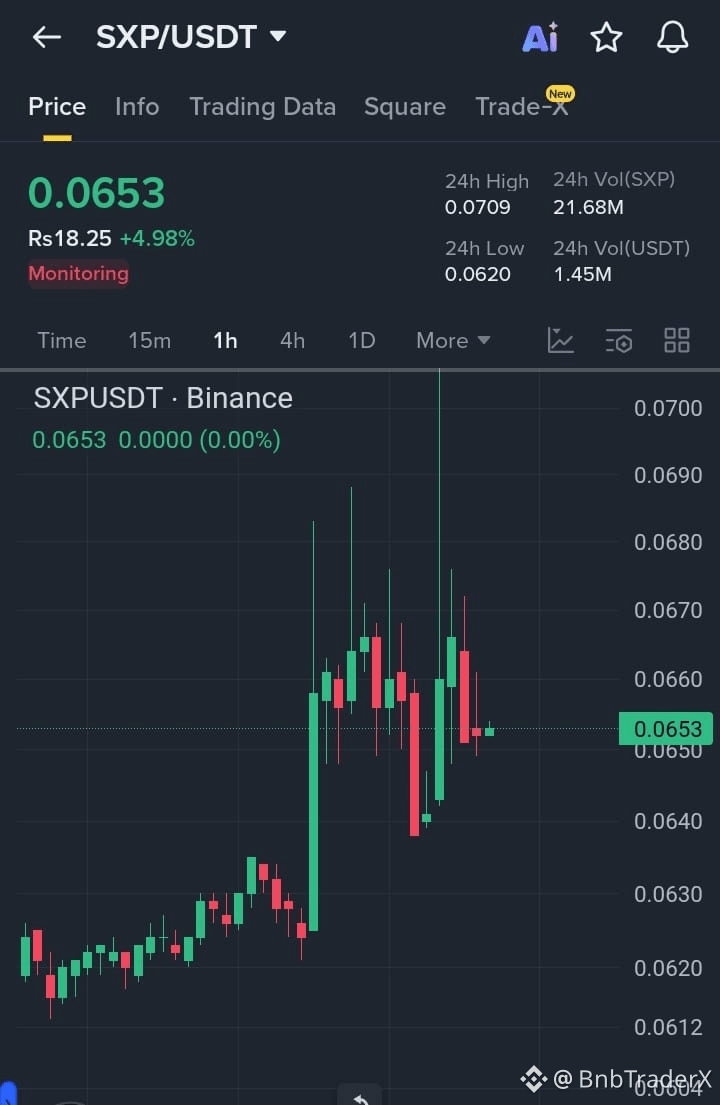Add SXP/USDT to favorites via star icon
Image resolution: width=720 pixels, height=1105 pixels.
(x=606, y=37)
